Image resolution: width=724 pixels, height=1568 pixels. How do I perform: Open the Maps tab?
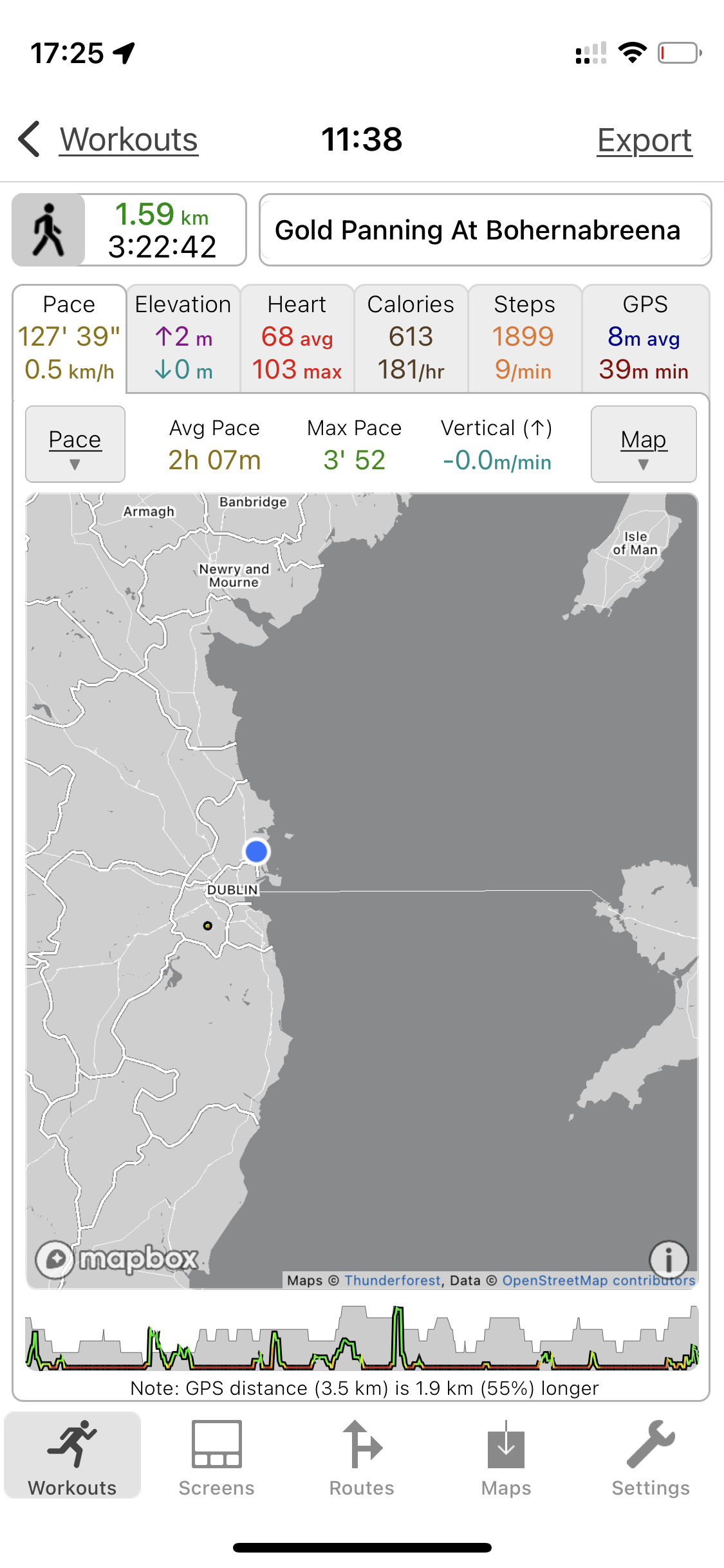coord(506,1459)
